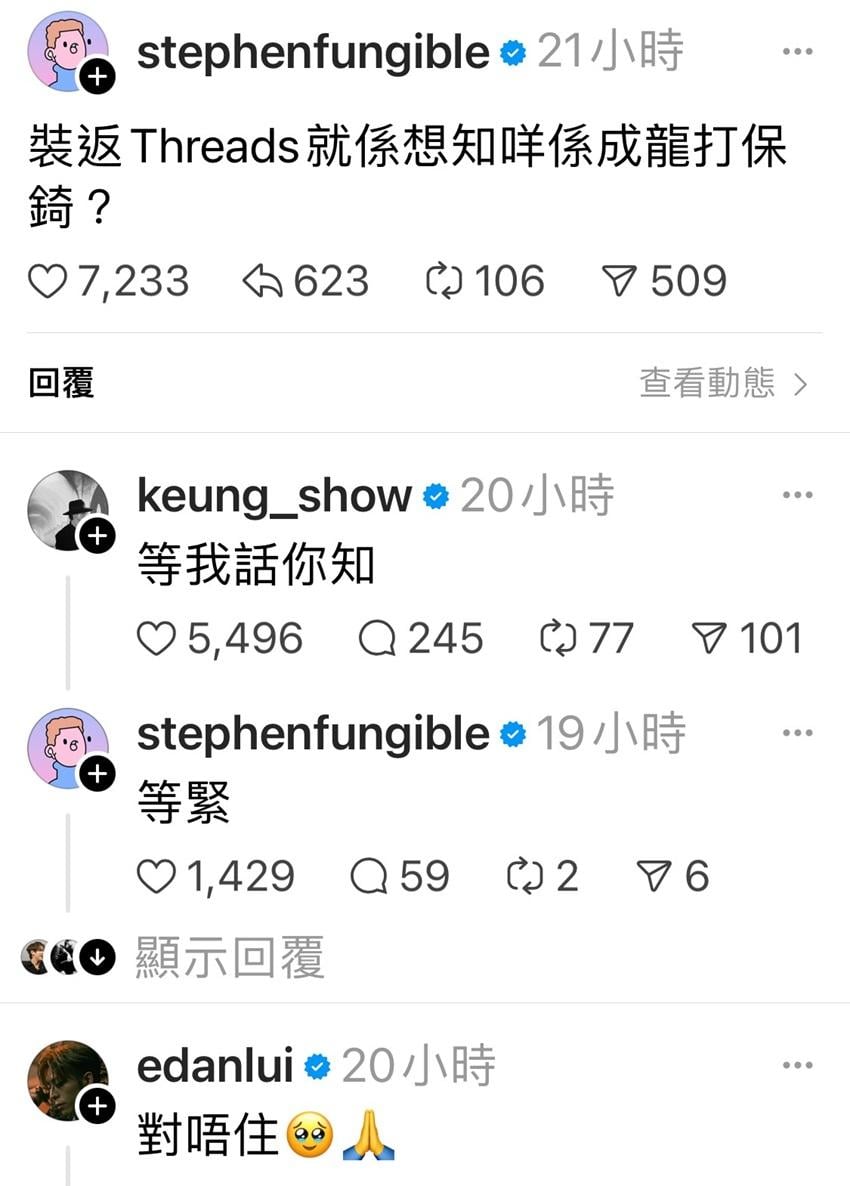Viewport: 850px width, 1186px height.
Task: Like stephenfungible's main post with 7,233 likes
Action: tap(46, 282)
